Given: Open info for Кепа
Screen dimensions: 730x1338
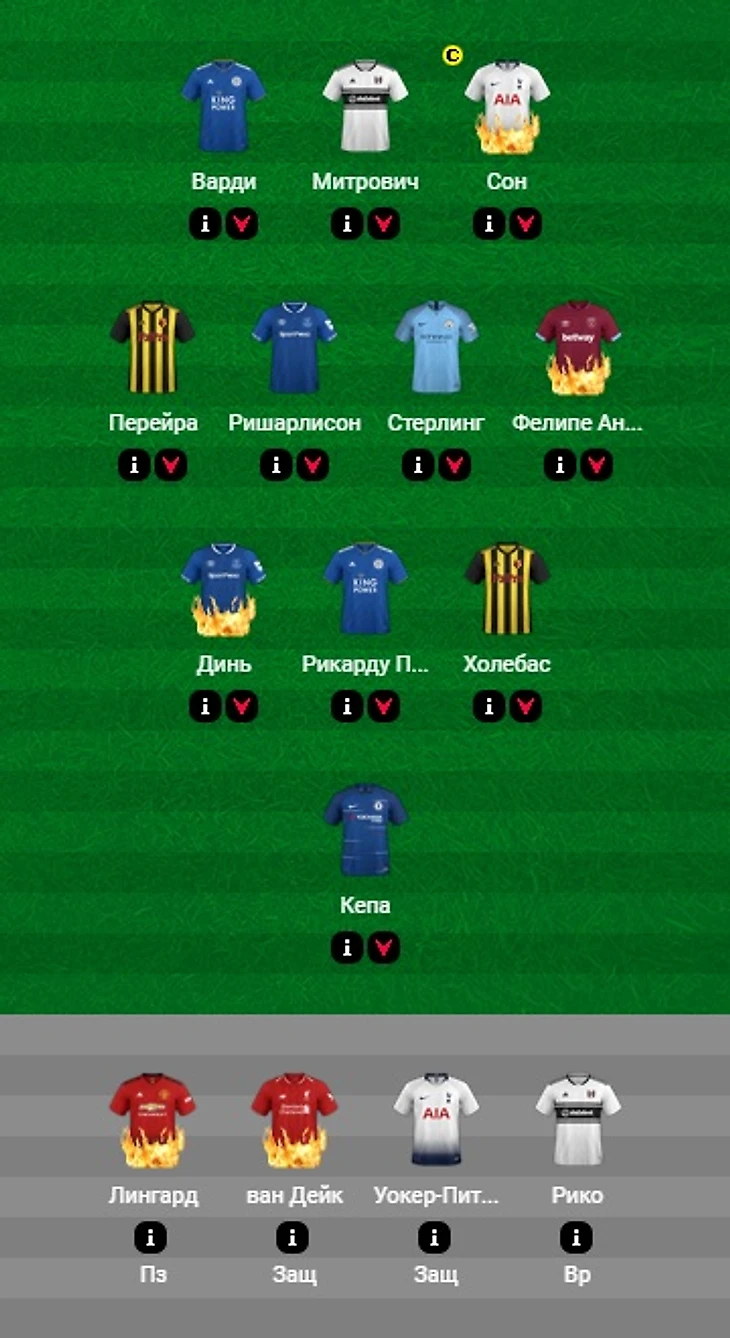Looking at the screenshot, I should click(347, 947).
